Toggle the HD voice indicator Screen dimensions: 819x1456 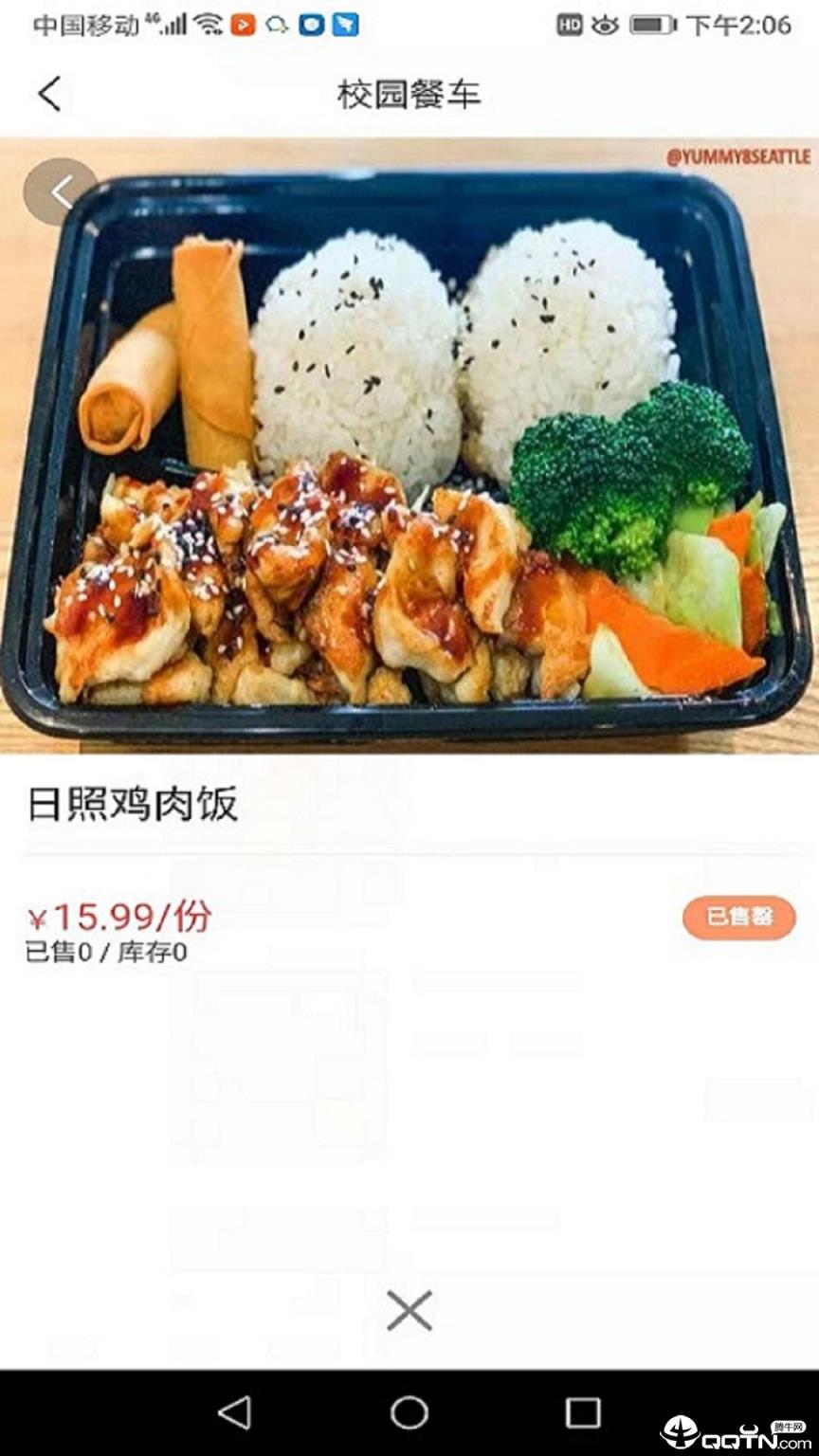click(572, 26)
